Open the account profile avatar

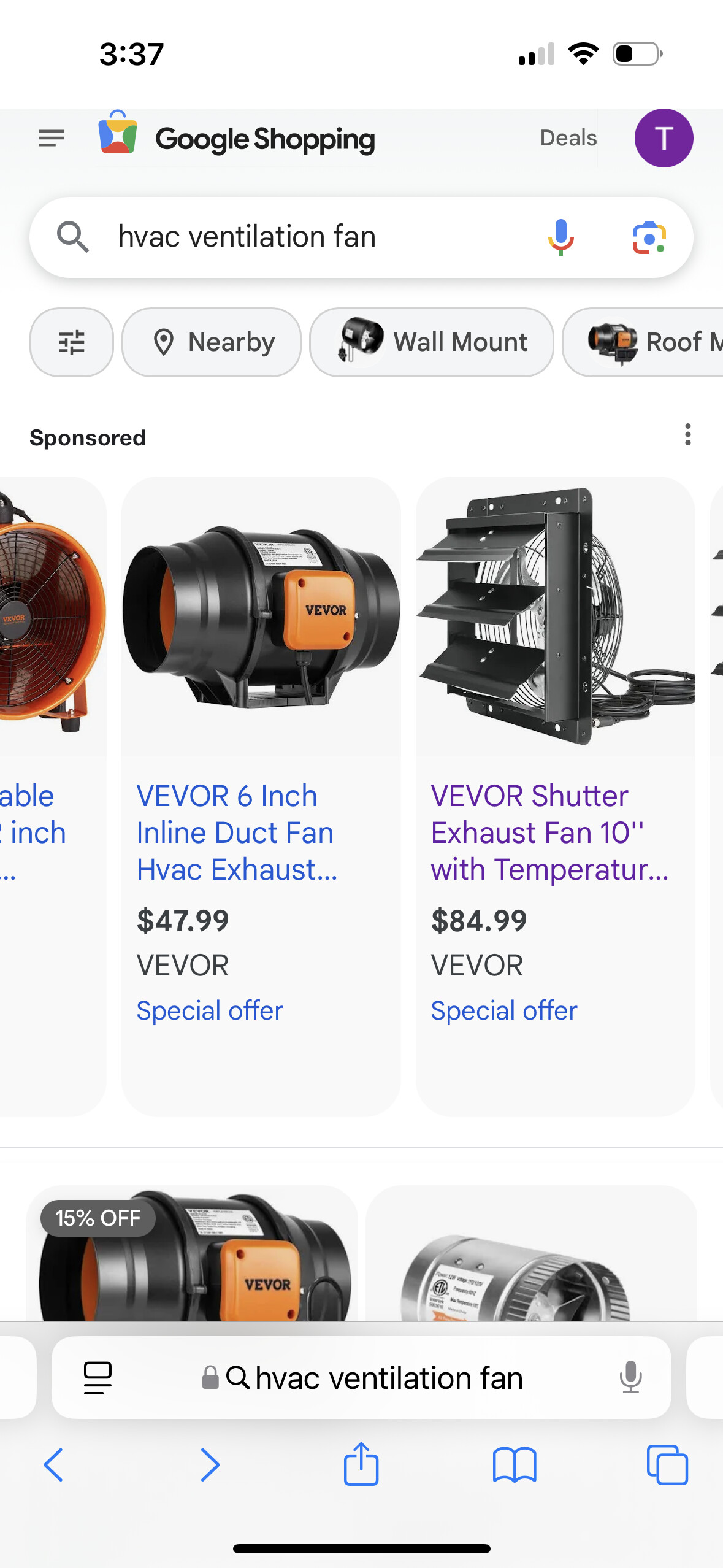(x=664, y=138)
